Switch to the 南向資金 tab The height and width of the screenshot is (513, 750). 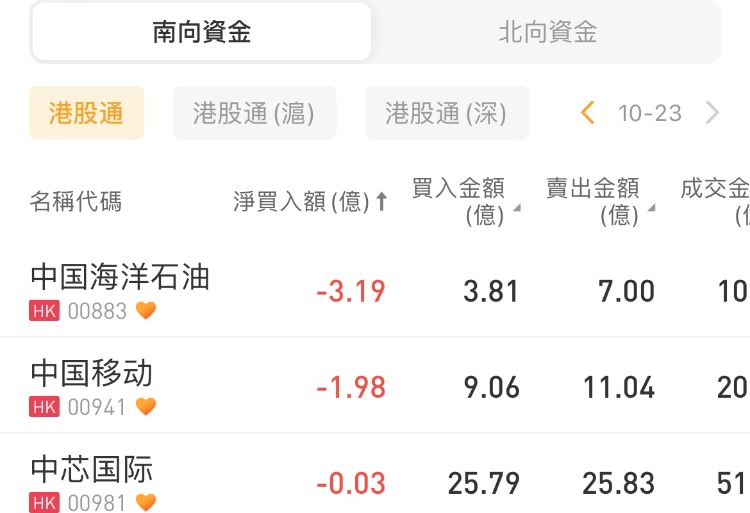pos(201,32)
